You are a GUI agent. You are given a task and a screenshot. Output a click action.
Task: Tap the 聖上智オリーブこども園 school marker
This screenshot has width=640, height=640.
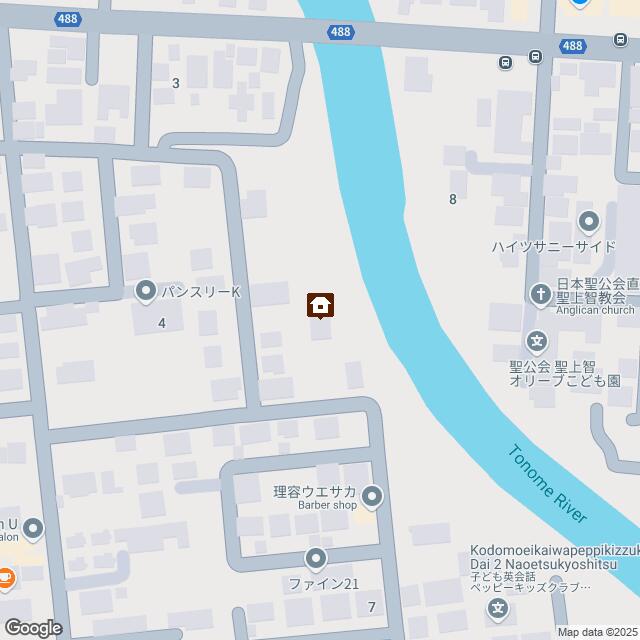tap(538, 342)
